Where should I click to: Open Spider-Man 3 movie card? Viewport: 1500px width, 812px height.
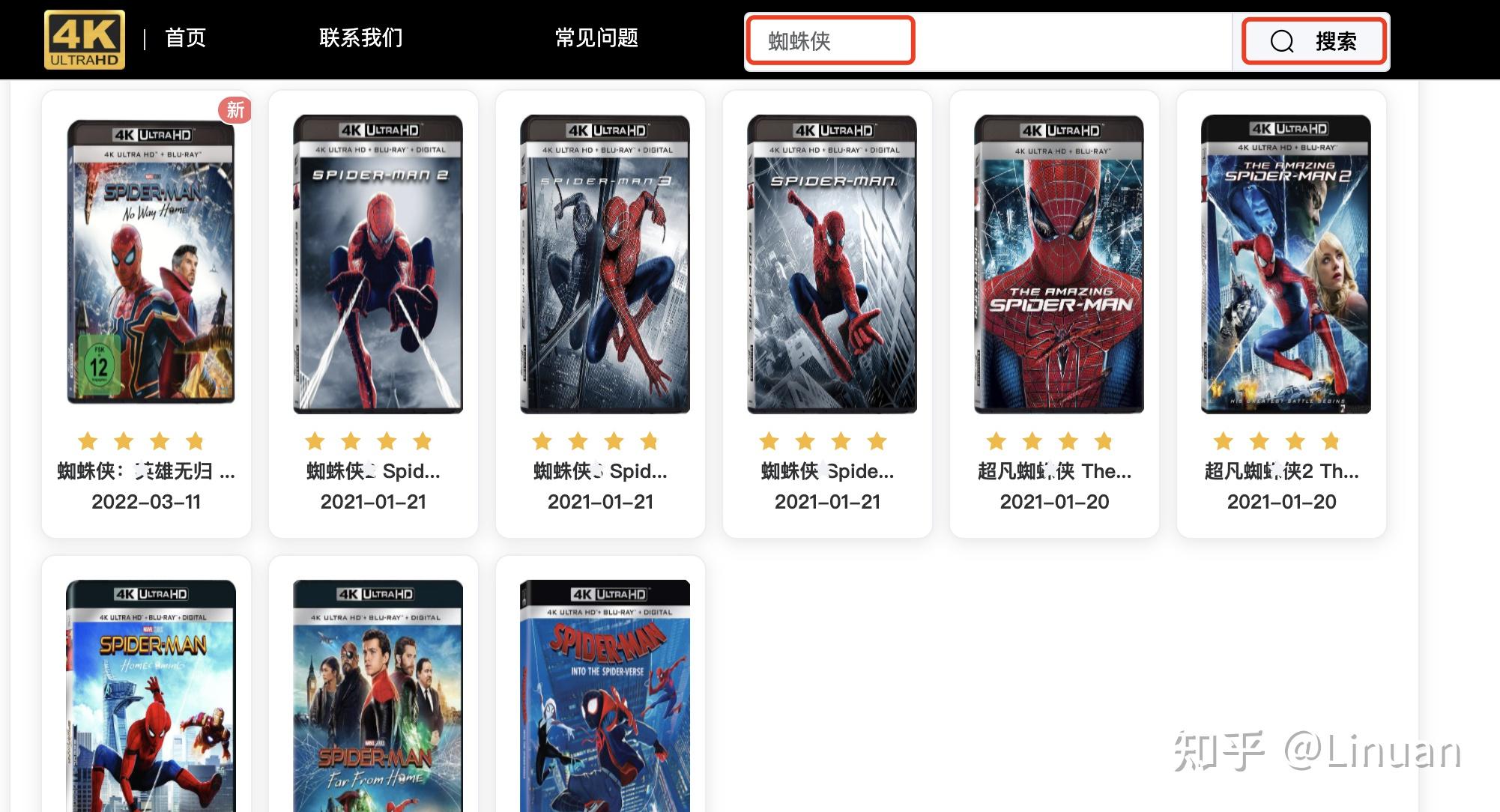coord(605,264)
